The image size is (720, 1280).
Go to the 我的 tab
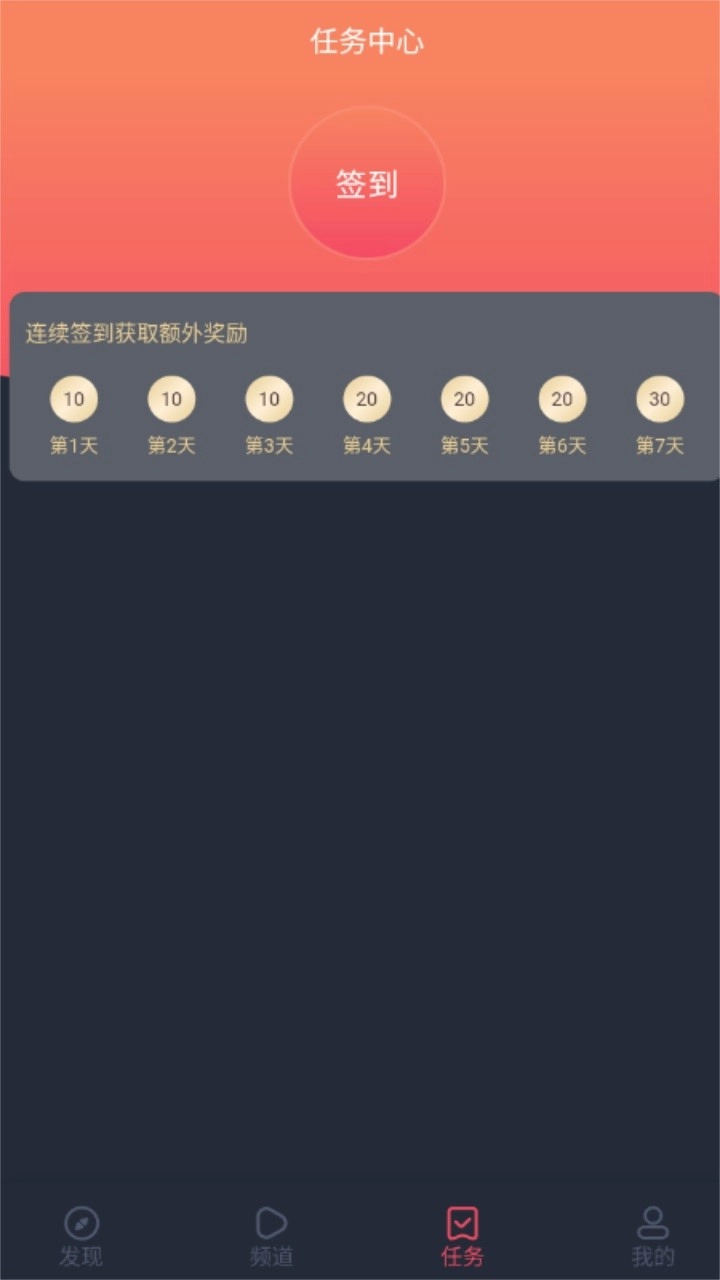(652, 1236)
